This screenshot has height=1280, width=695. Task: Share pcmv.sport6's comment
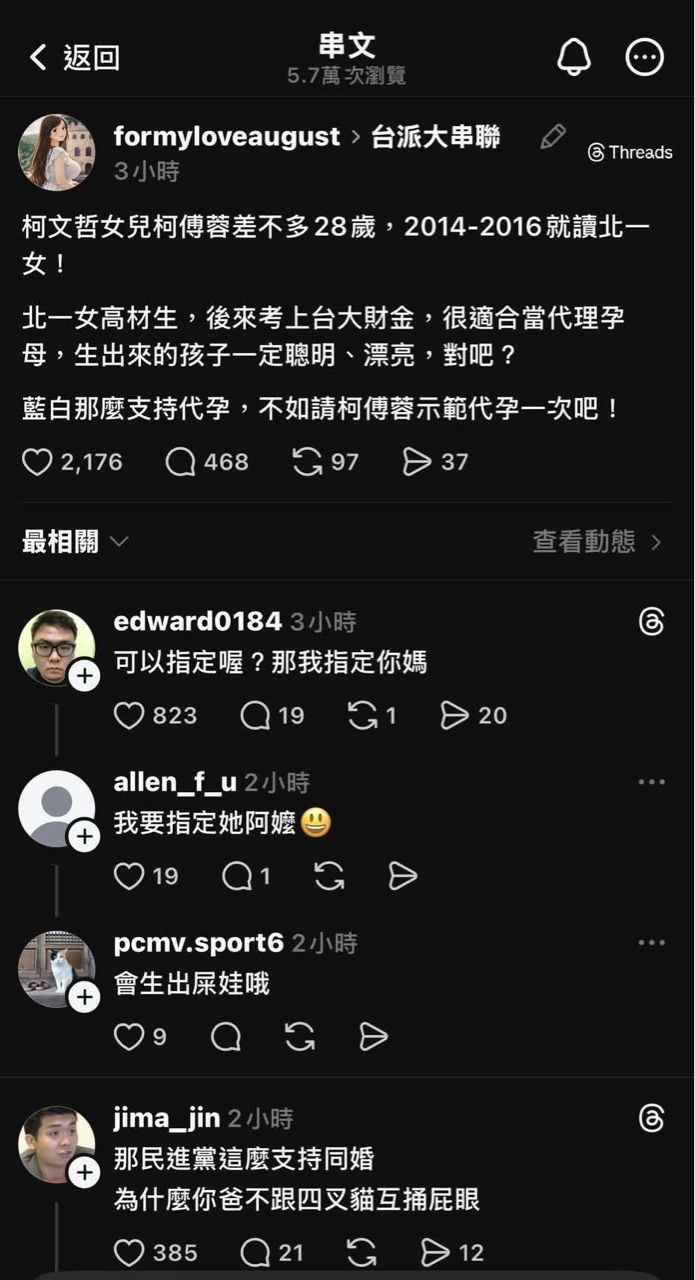(373, 1037)
